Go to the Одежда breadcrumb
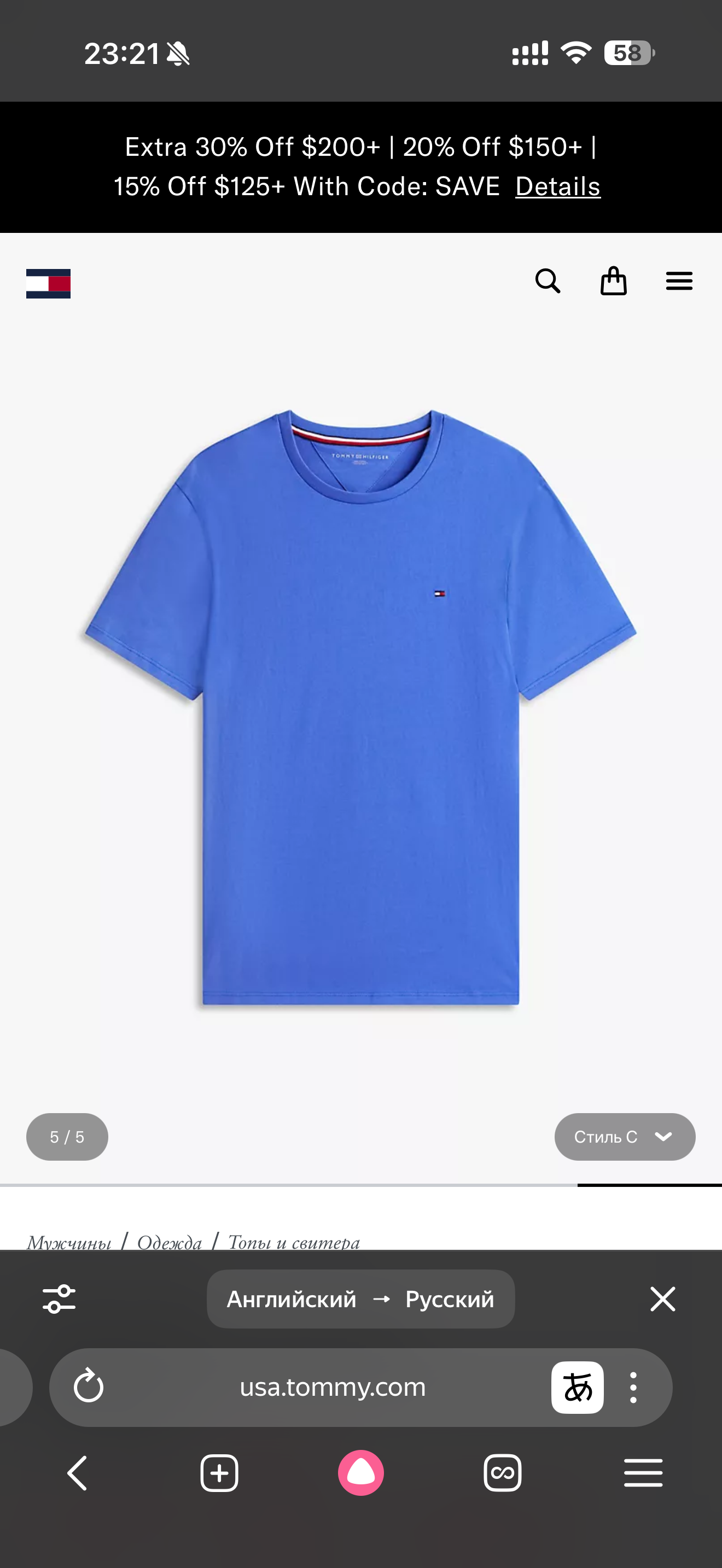The image size is (722, 1568). point(169,1242)
